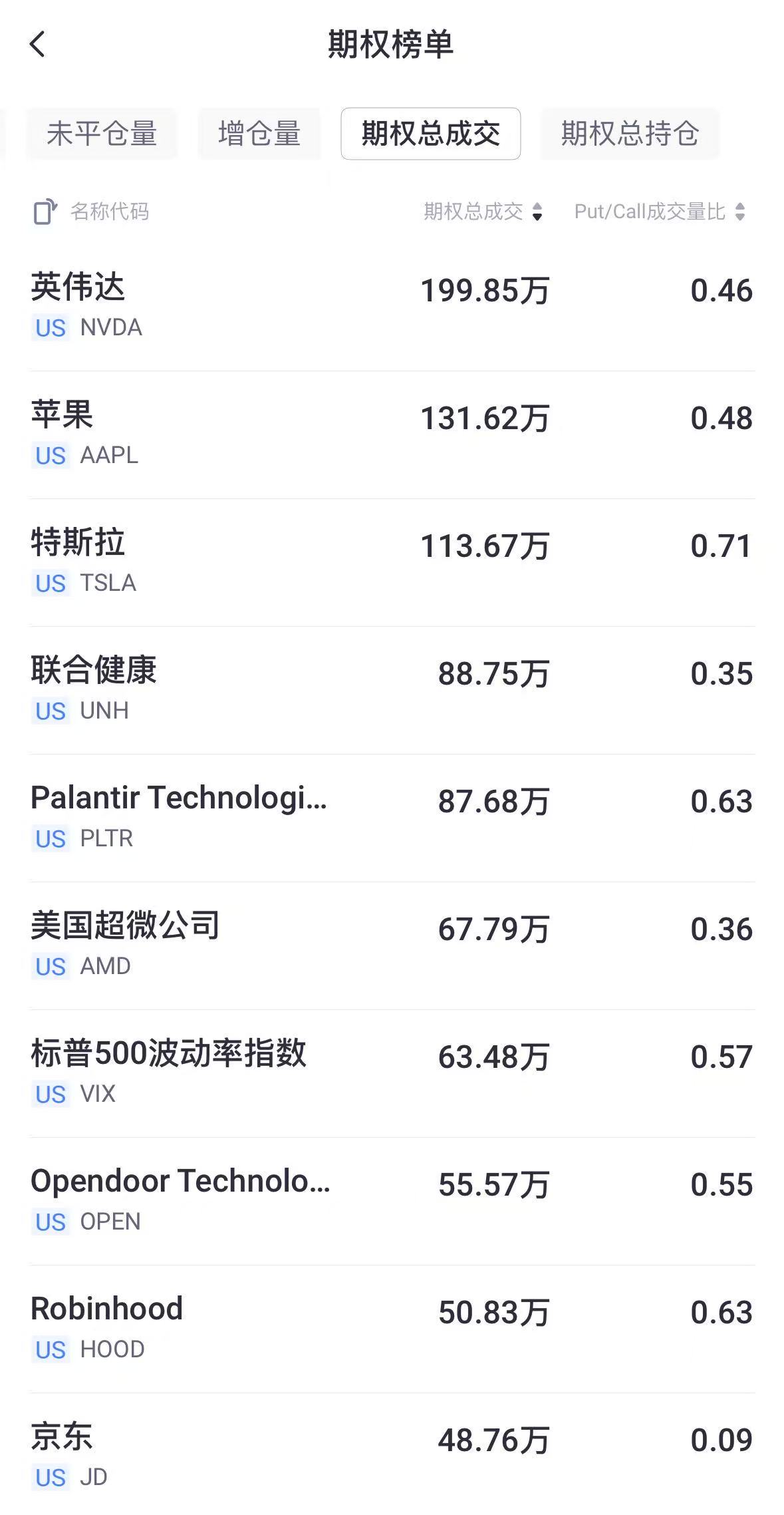Open 美国超微公司 AMD row
Image resolution: width=784 pixels, height=1515 pixels.
[x=392, y=945]
